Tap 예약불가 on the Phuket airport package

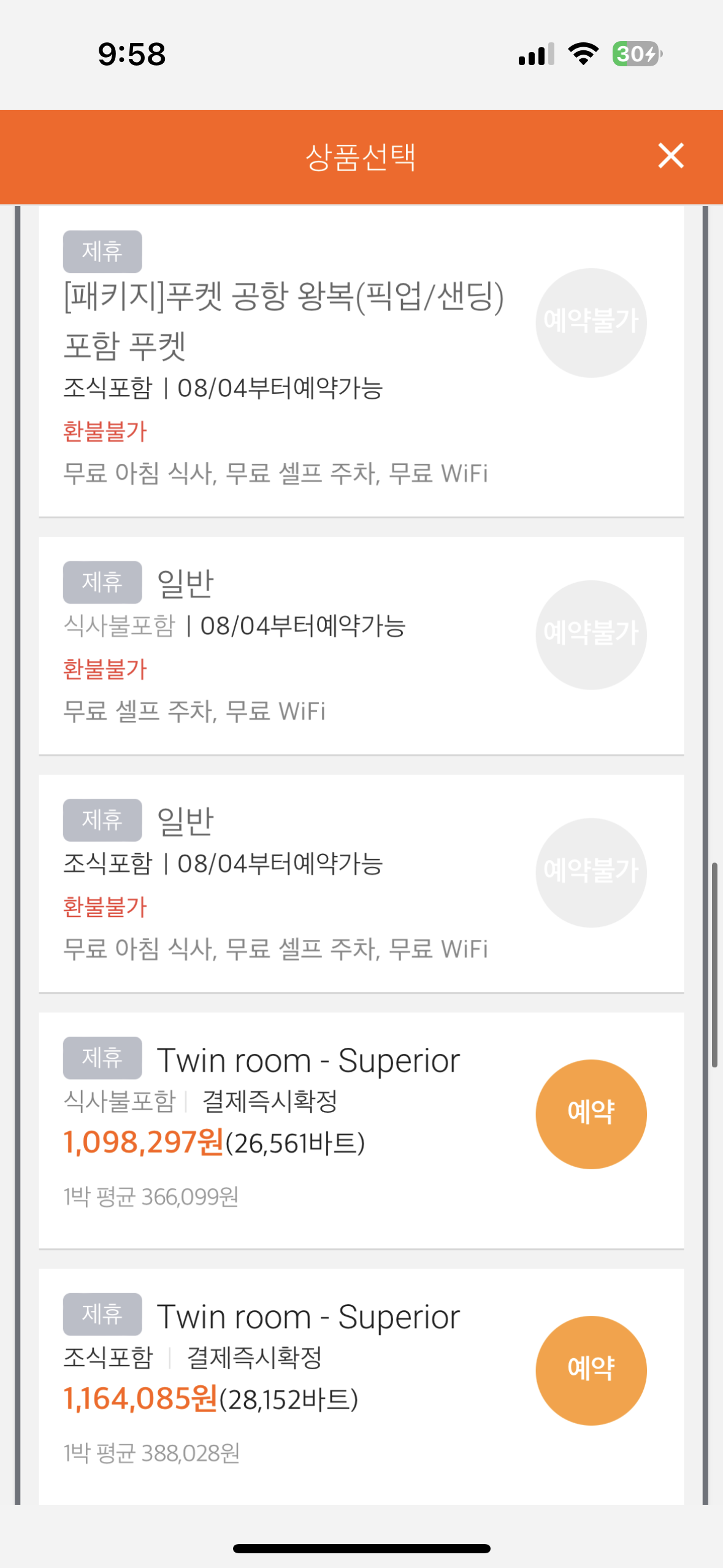pyautogui.click(x=591, y=323)
